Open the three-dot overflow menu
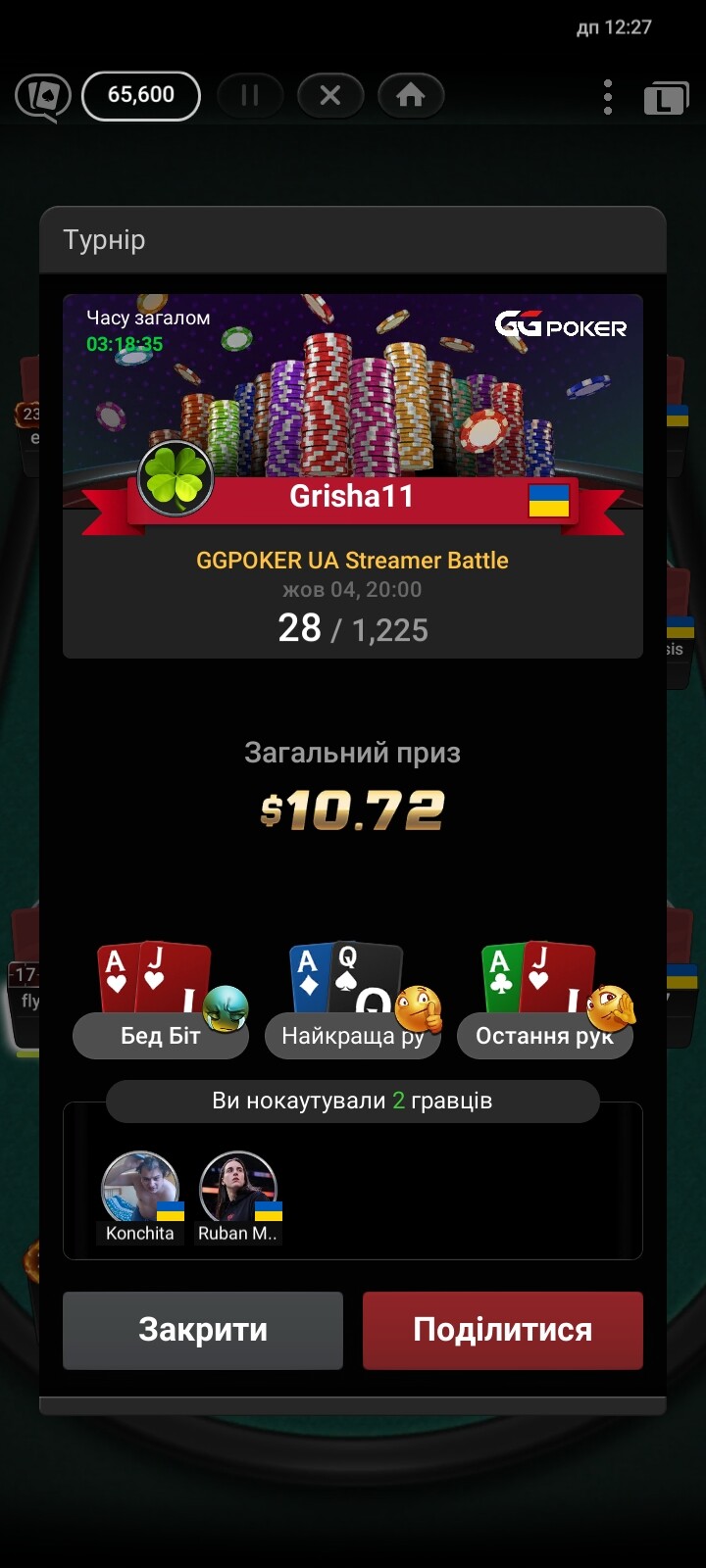The width and height of the screenshot is (706, 1568). [608, 96]
